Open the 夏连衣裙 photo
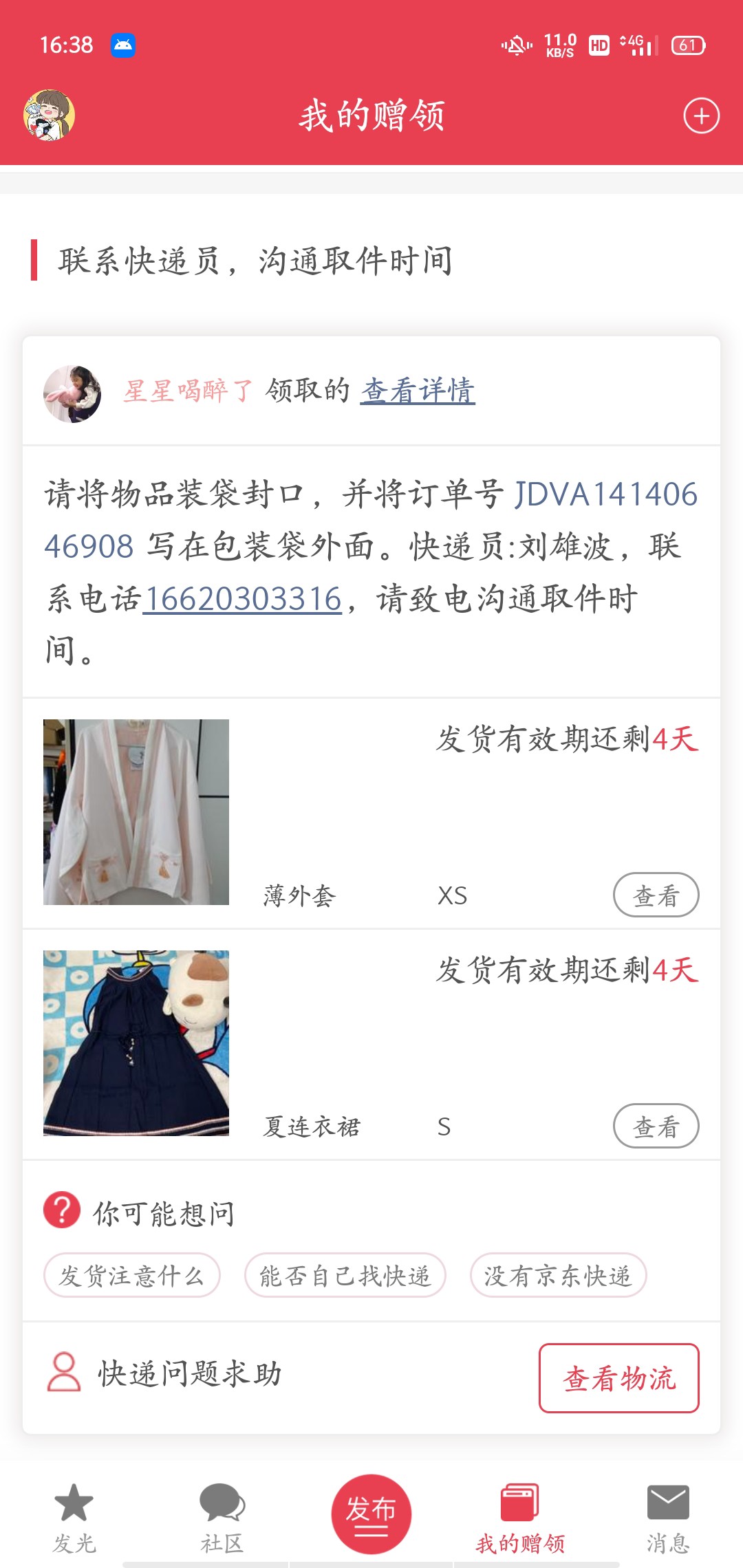The width and height of the screenshot is (743, 1568). click(136, 1043)
